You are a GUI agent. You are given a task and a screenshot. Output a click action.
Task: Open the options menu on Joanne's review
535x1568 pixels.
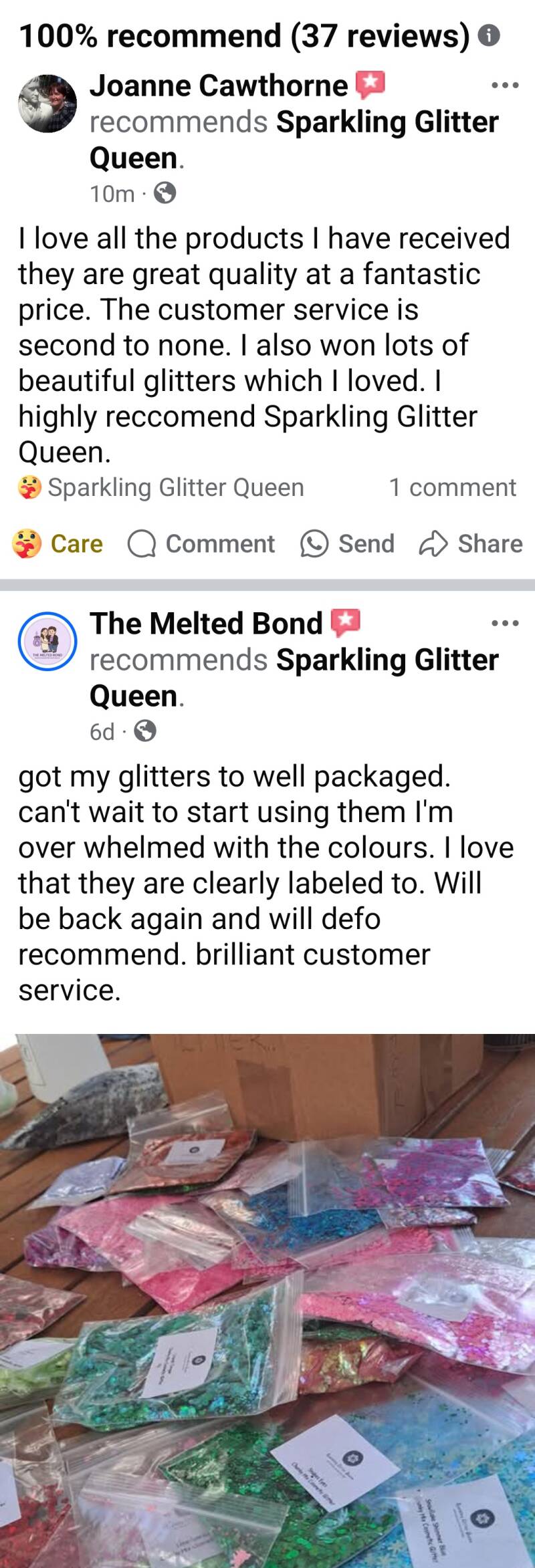[x=505, y=86]
